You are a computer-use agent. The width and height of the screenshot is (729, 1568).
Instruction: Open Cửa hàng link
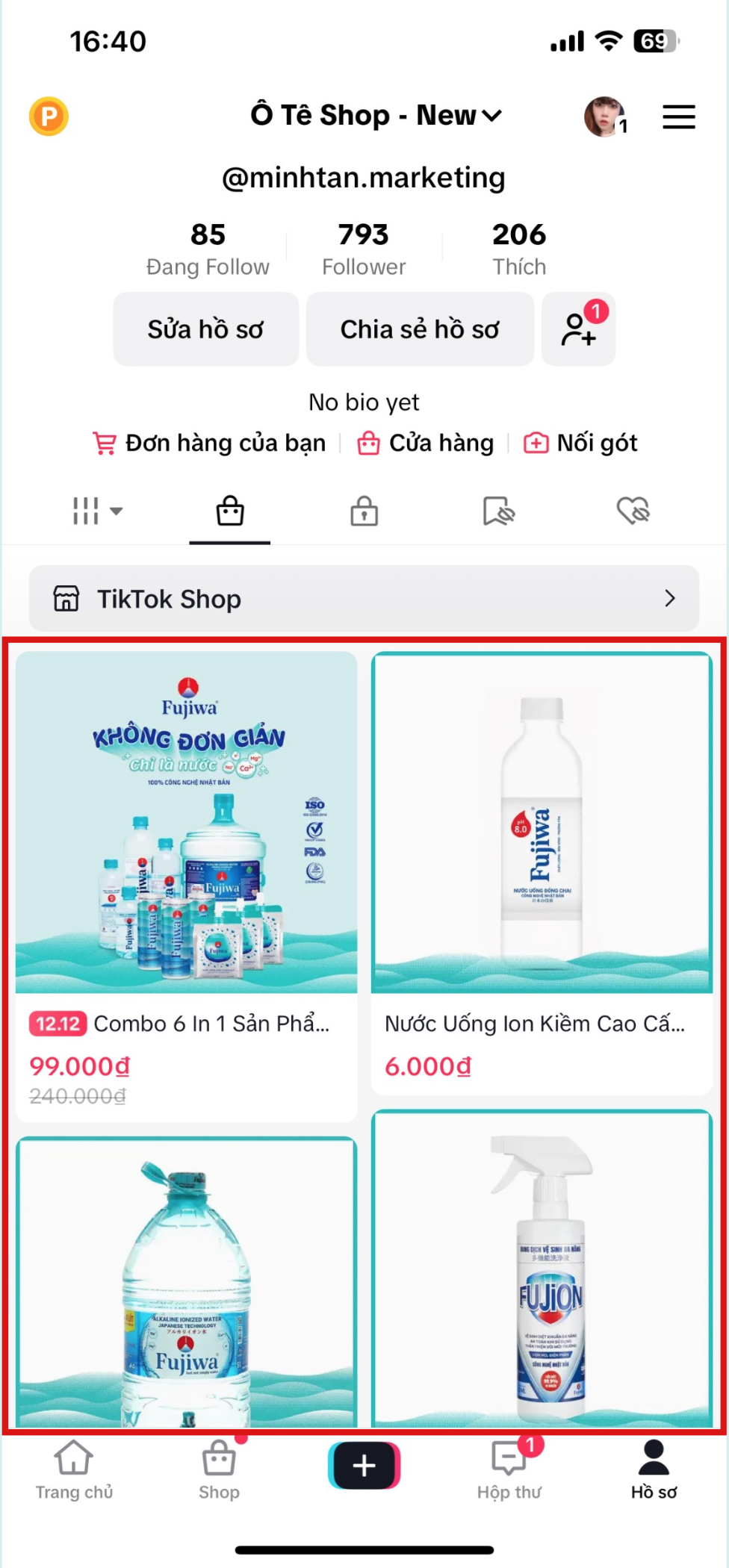point(425,444)
